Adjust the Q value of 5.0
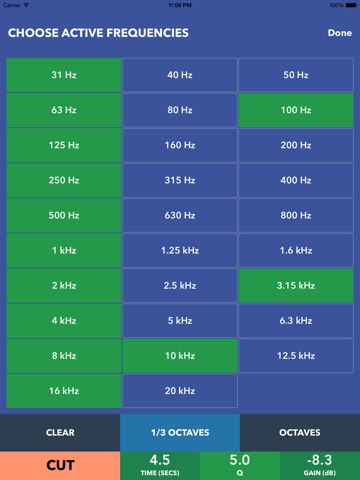This screenshot has height=480, width=360. (x=240, y=466)
